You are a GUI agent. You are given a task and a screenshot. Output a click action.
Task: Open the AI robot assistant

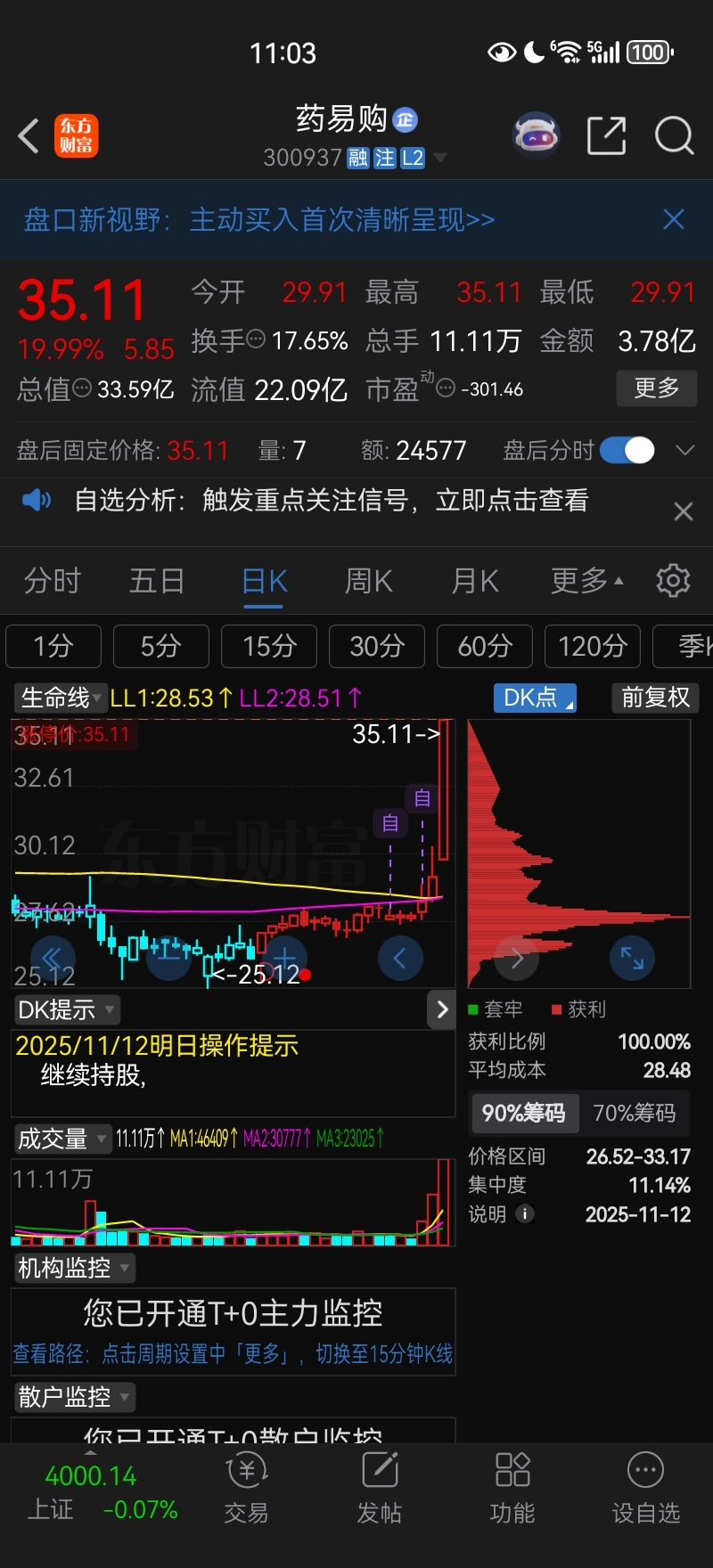[x=536, y=136]
